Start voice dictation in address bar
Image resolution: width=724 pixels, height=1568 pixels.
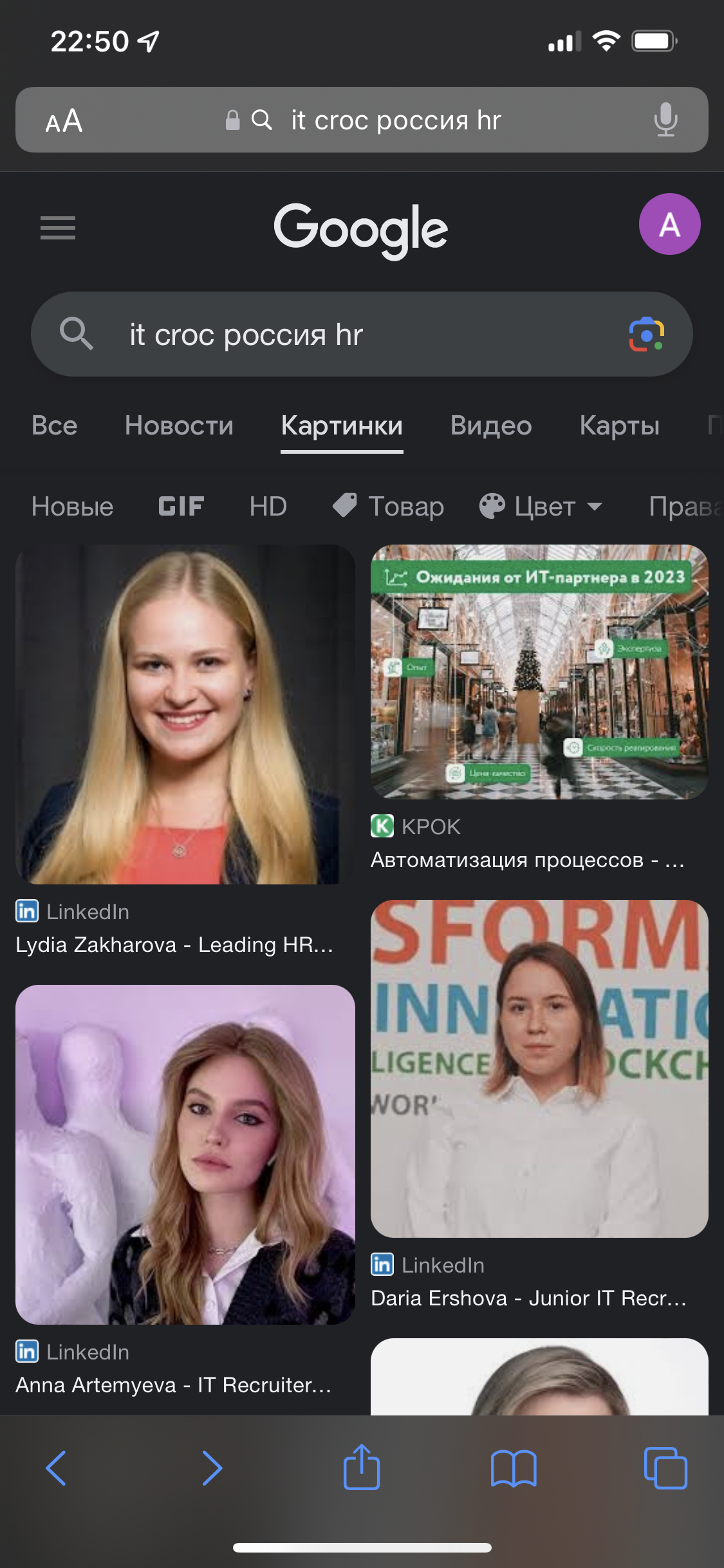click(x=665, y=120)
